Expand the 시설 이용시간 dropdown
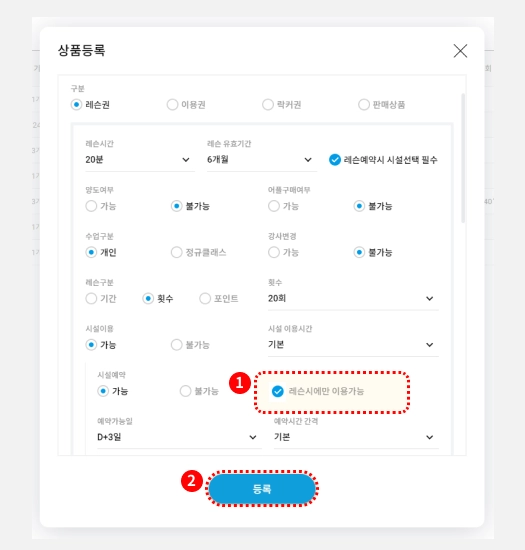Viewport: 525px width, 550px height. 353,345
